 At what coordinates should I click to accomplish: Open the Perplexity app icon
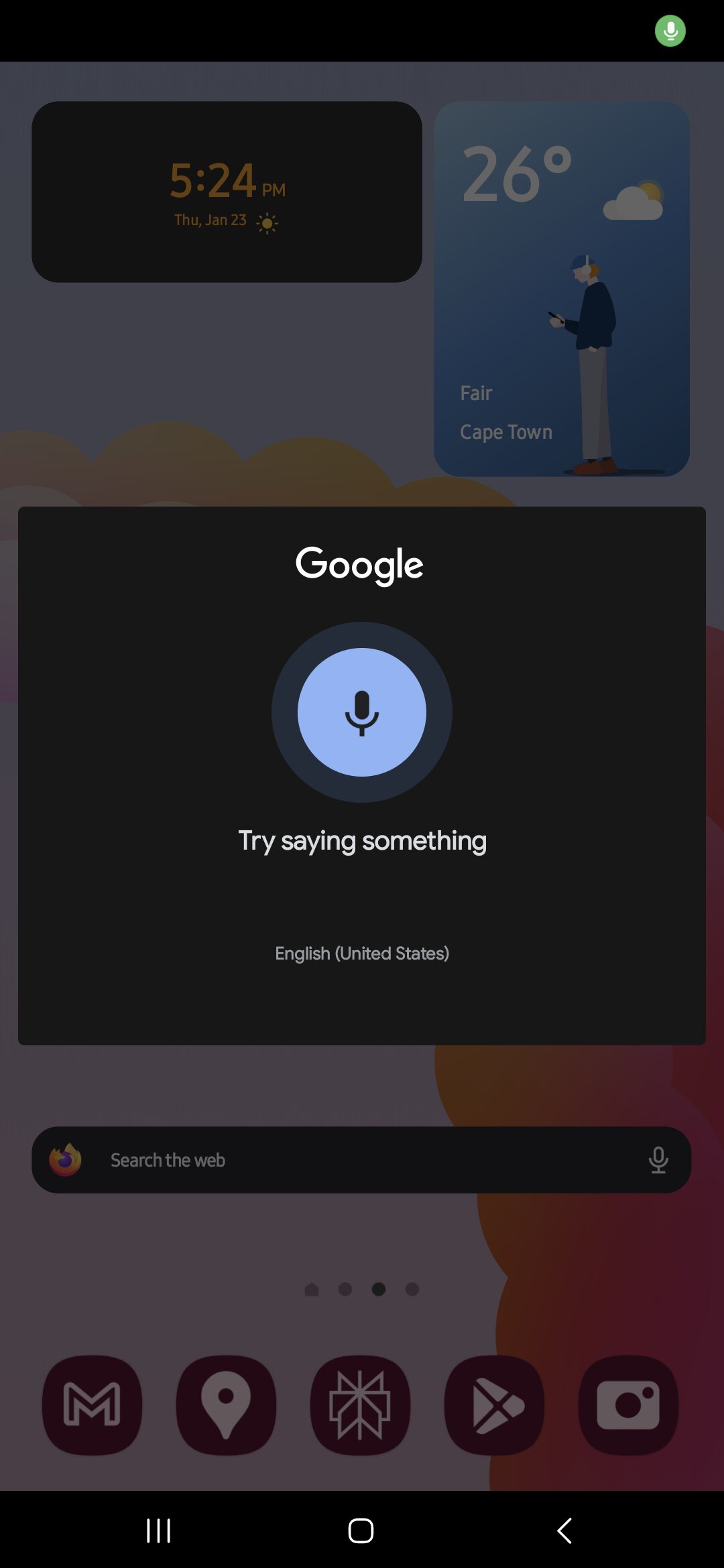coord(360,1404)
